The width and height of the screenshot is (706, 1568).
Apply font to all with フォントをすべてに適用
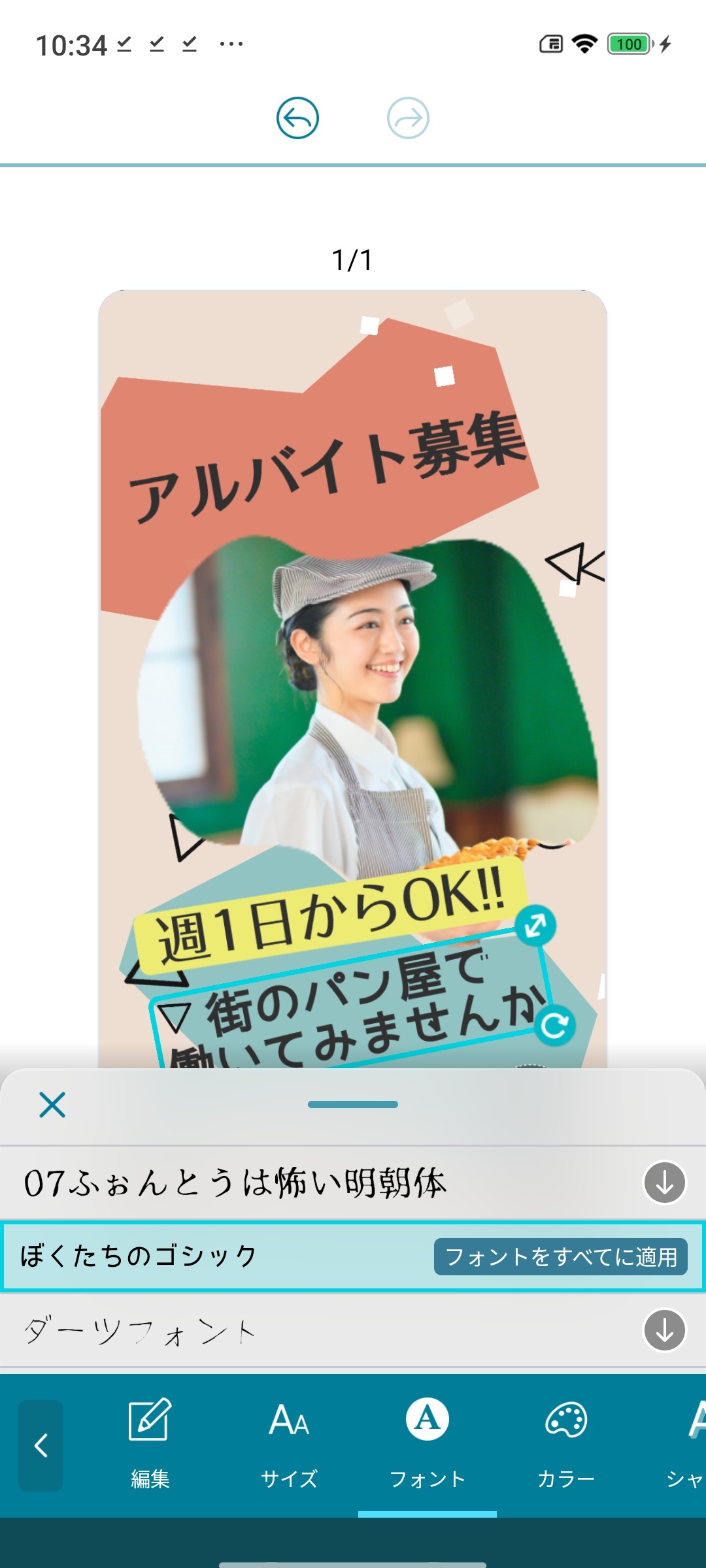[560, 1256]
